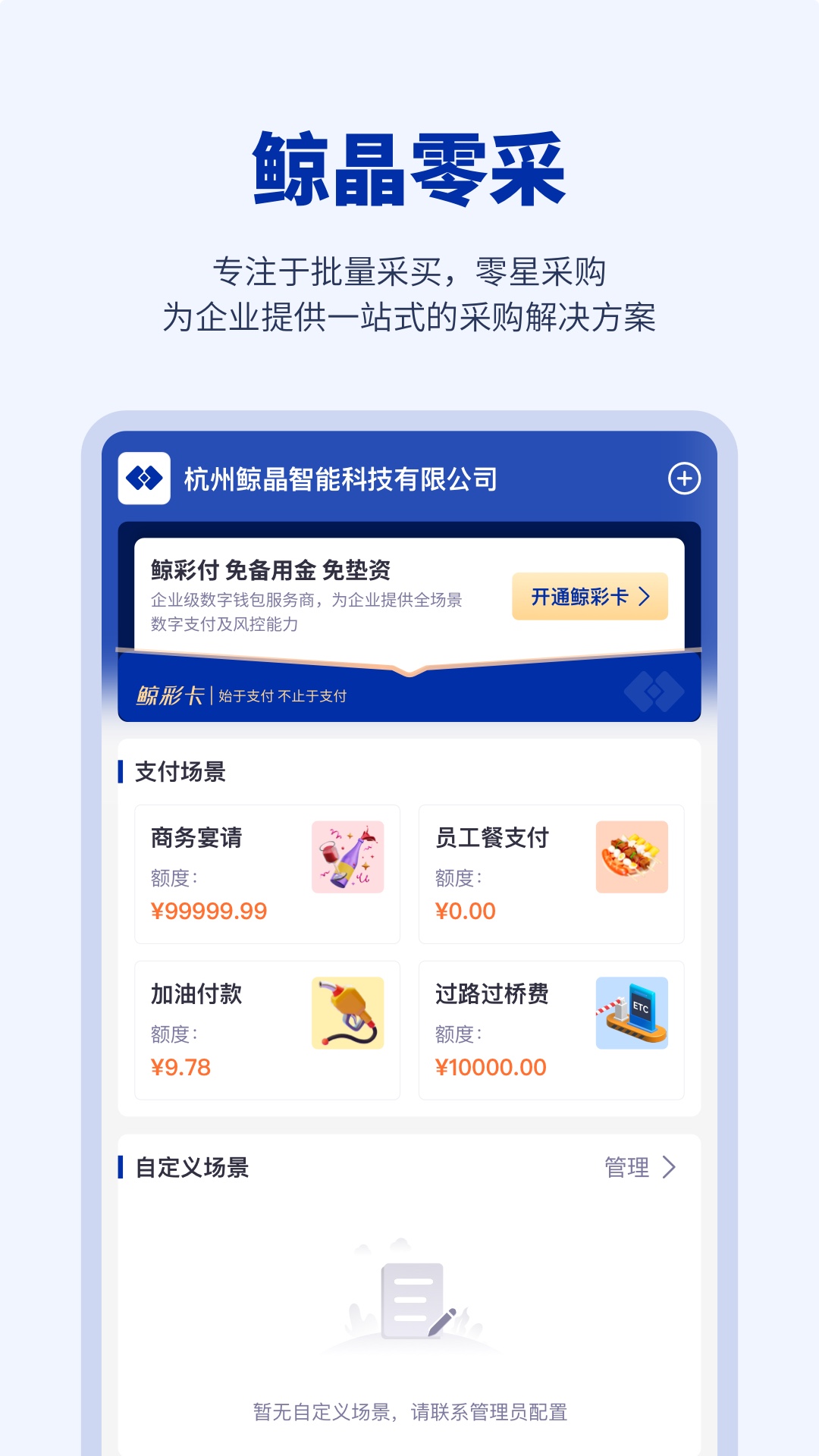Viewport: 819px width, 1456px height.
Task: Select the 过路过桥费 ETC toll icon
Action: pos(632,1013)
